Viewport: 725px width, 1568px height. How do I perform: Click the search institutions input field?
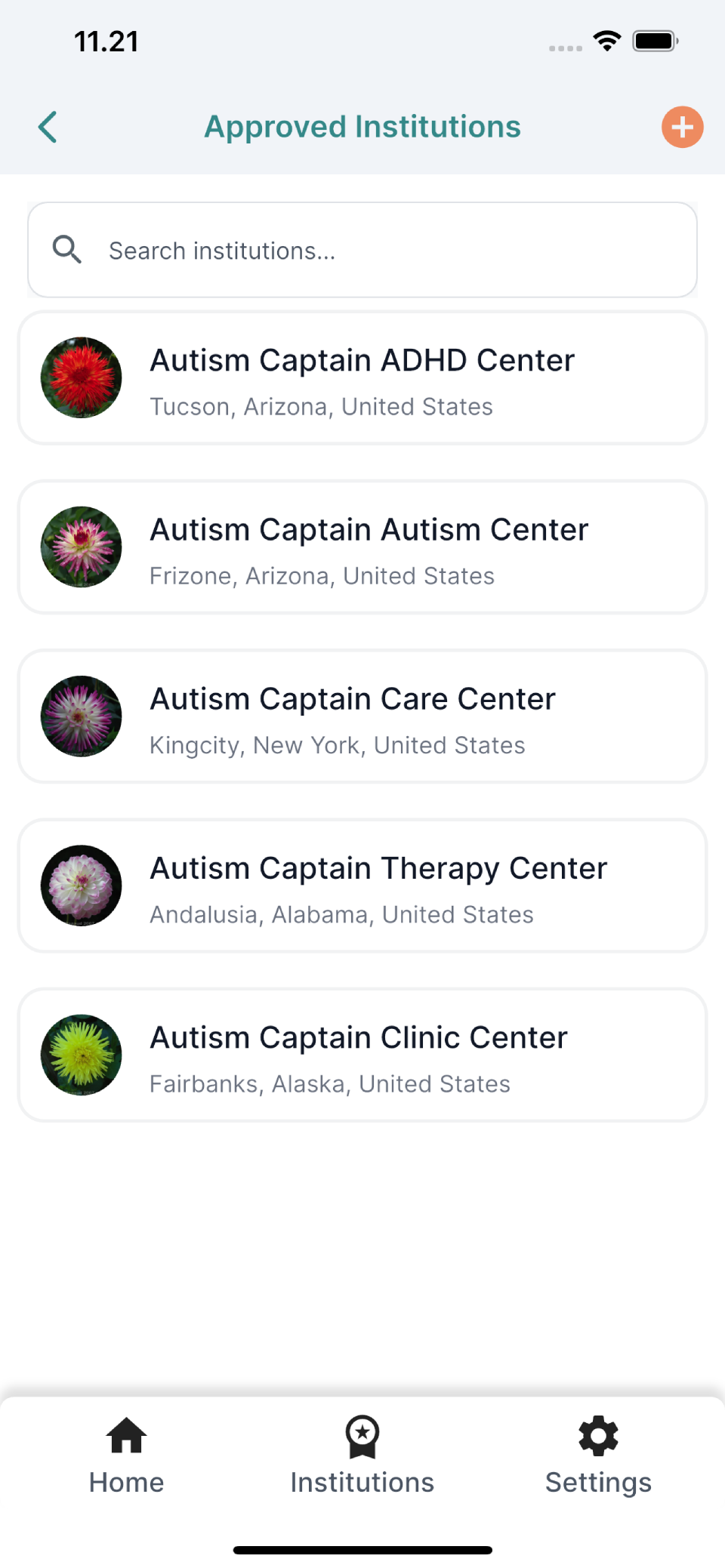point(362,249)
